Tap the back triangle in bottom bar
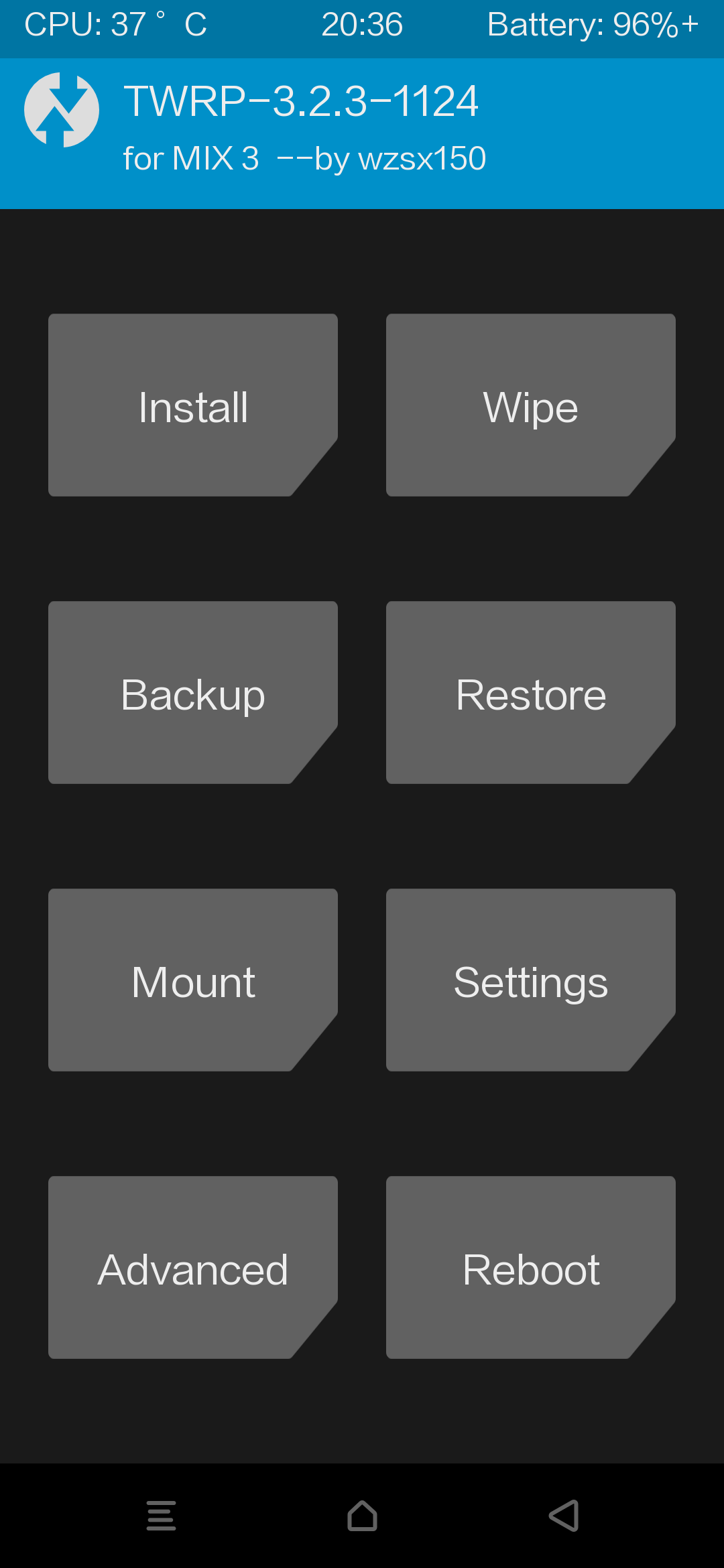The image size is (724, 1568). [x=564, y=1516]
